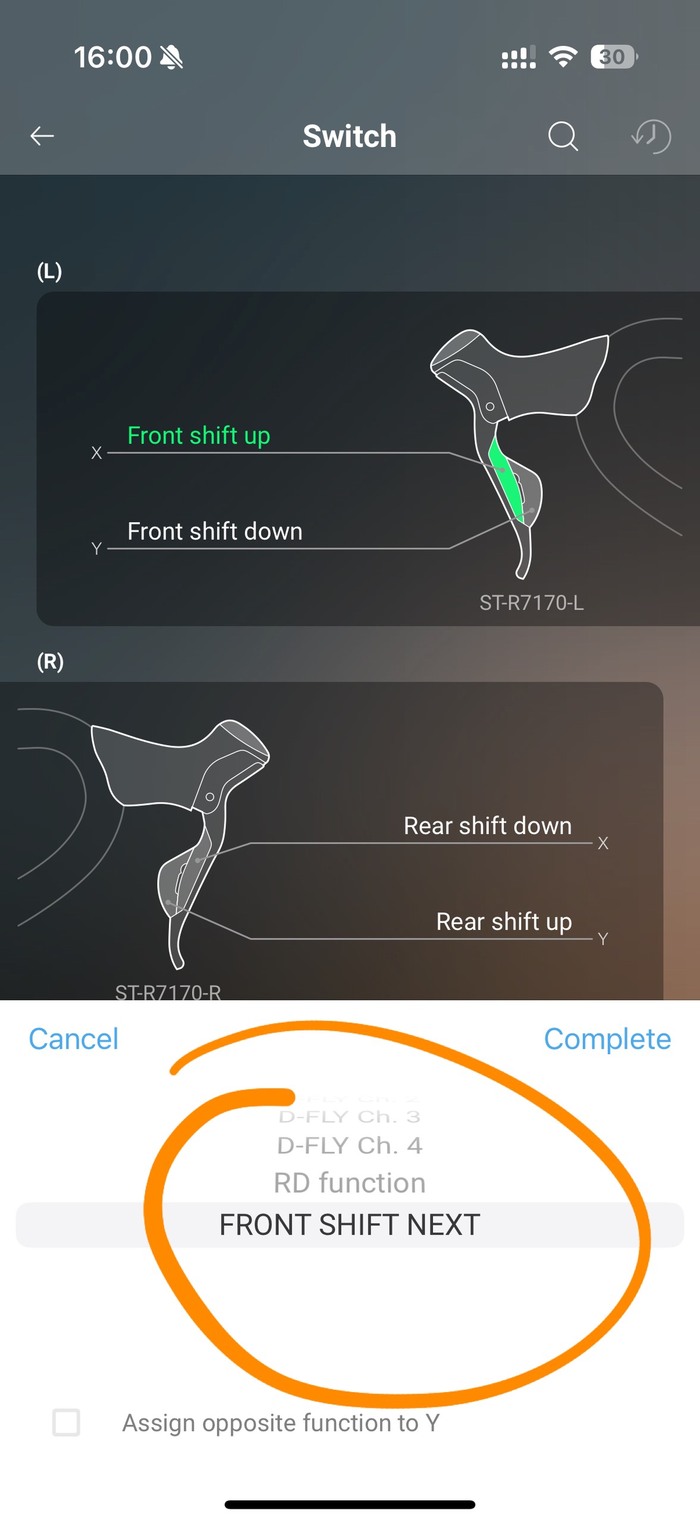Check Assign opposite function to Y
700x1523 pixels.
(66, 1422)
